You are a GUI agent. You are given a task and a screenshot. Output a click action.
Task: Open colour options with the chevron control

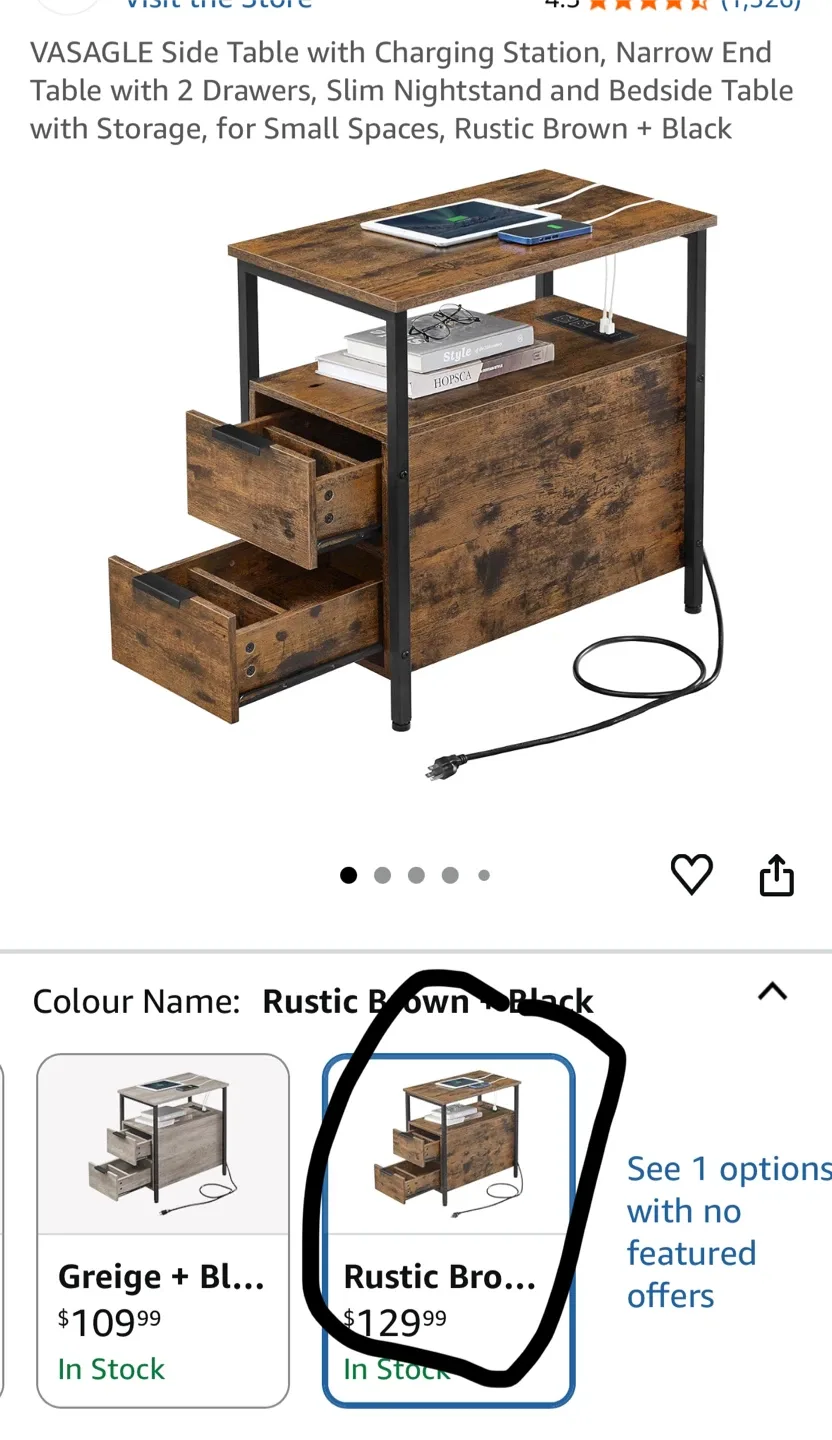pyautogui.click(x=773, y=992)
